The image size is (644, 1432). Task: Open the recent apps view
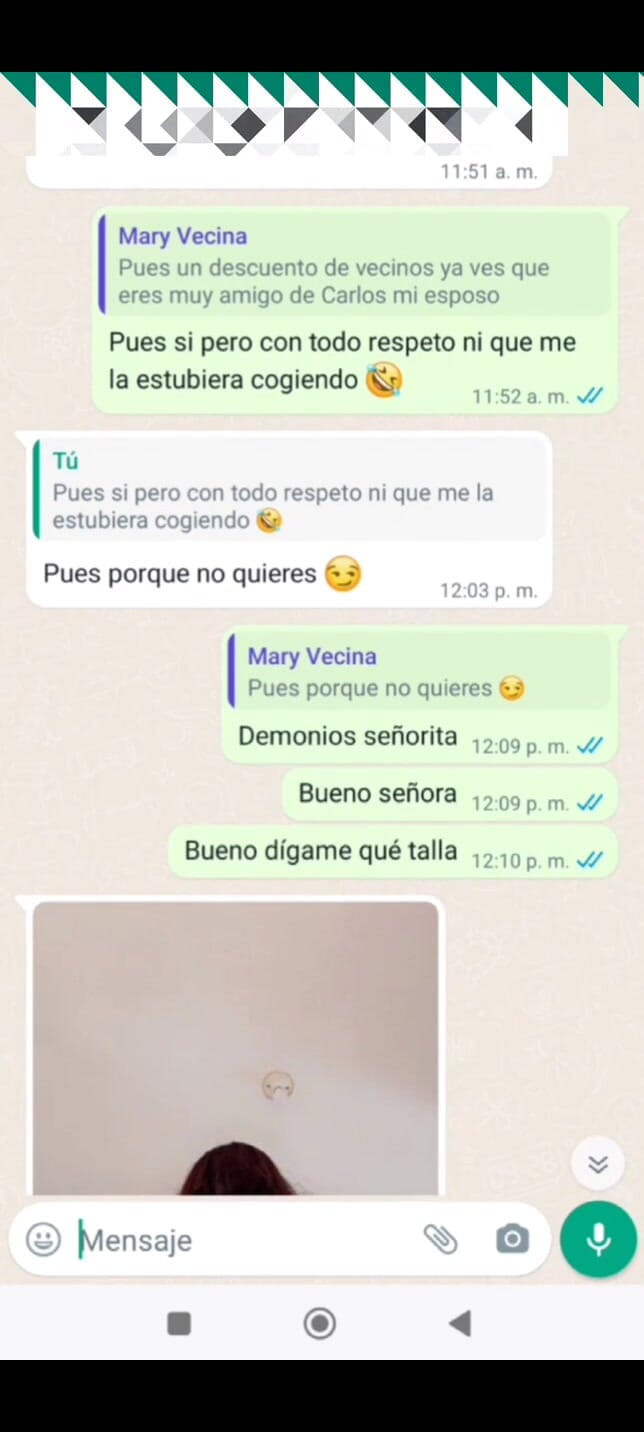click(x=179, y=1324)
